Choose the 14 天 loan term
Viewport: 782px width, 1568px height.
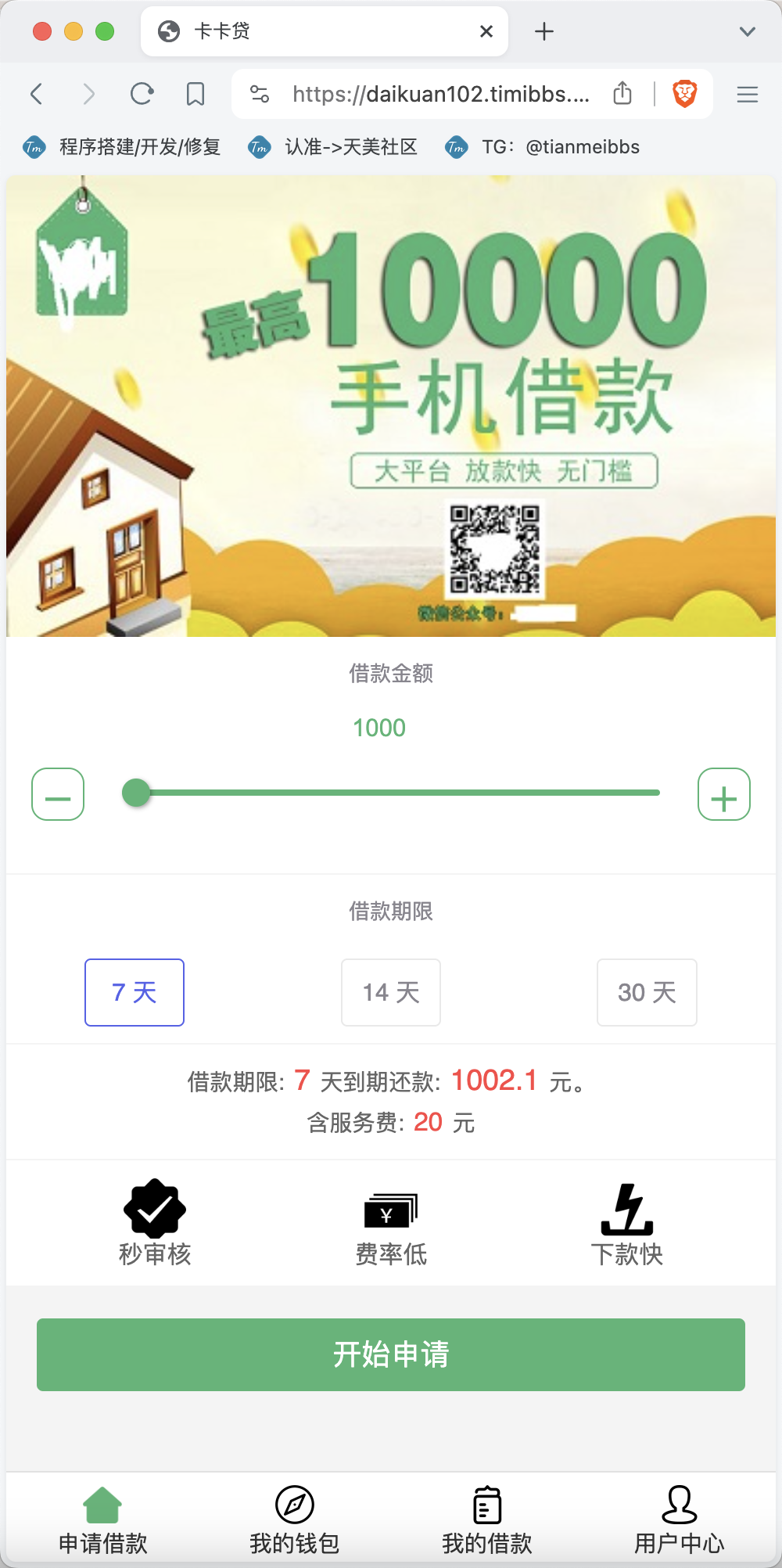click(391, 992)
